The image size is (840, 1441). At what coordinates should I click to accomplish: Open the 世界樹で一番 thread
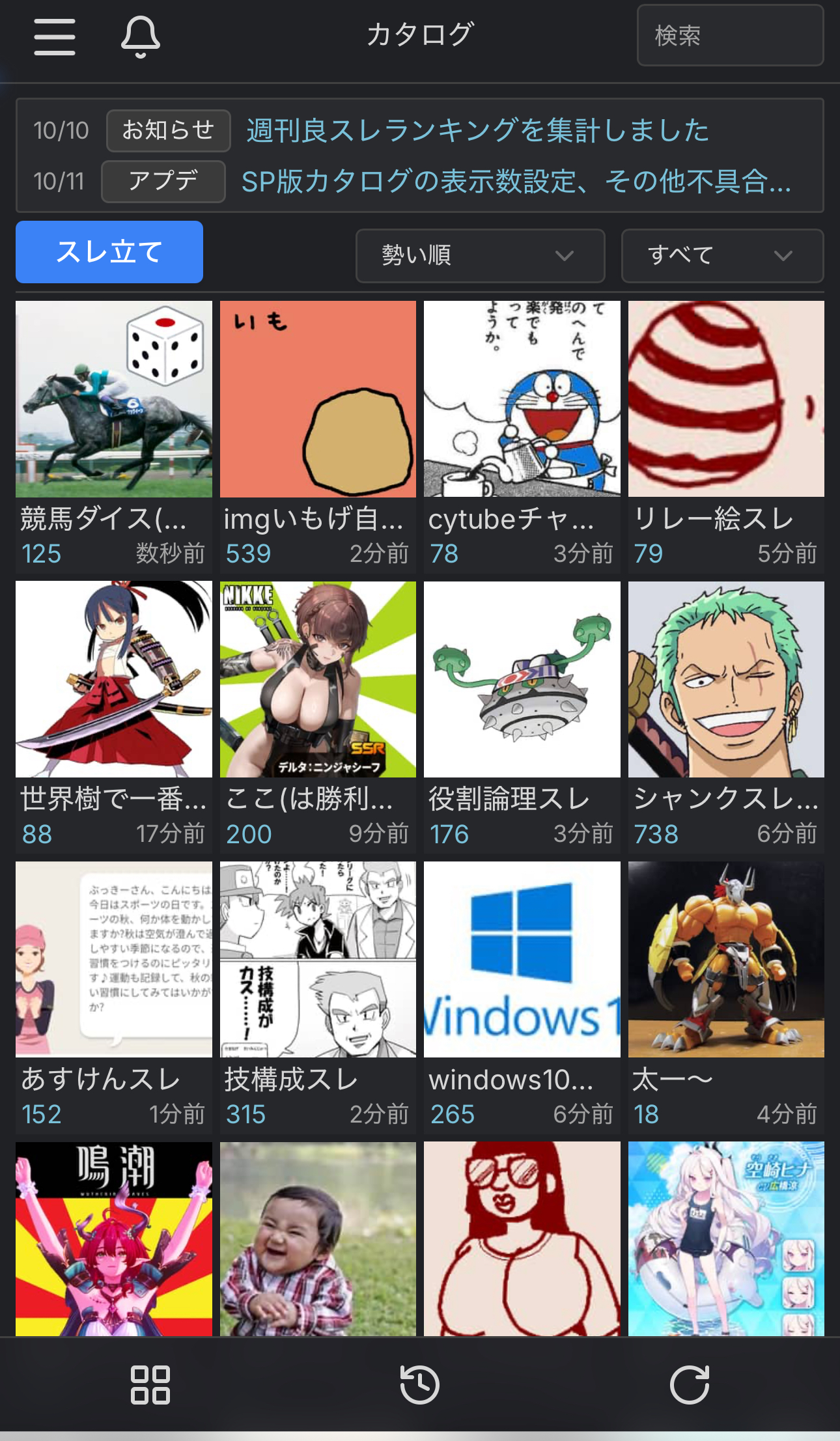(x=114, y=679)
